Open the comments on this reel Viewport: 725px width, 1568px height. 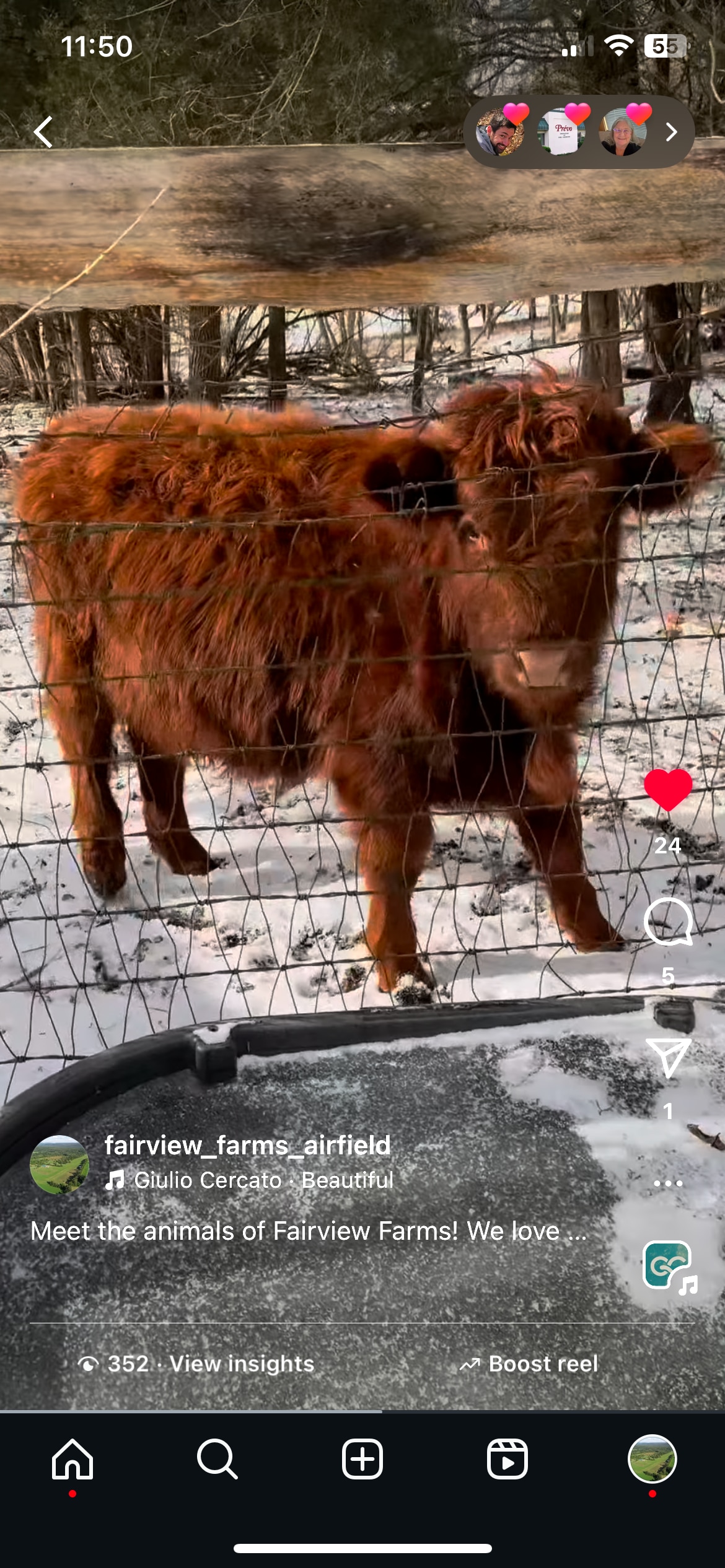667,921
